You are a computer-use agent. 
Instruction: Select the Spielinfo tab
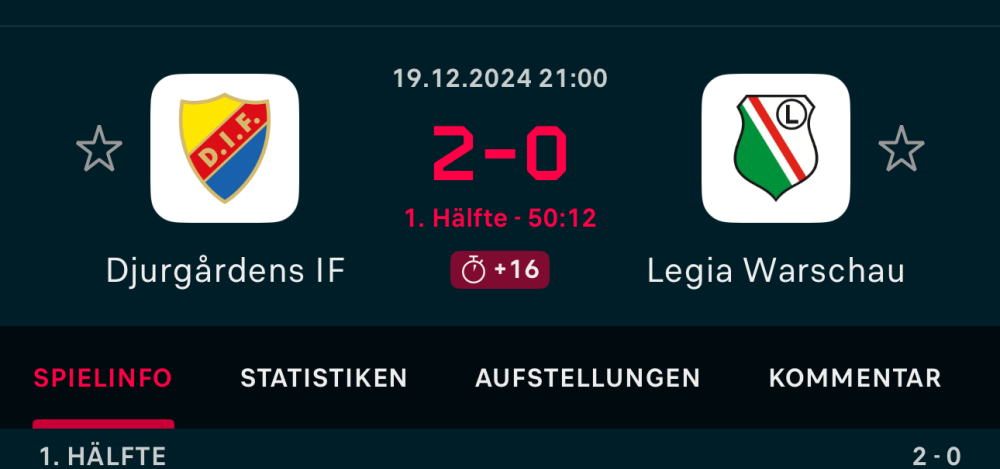pos(103,378)
